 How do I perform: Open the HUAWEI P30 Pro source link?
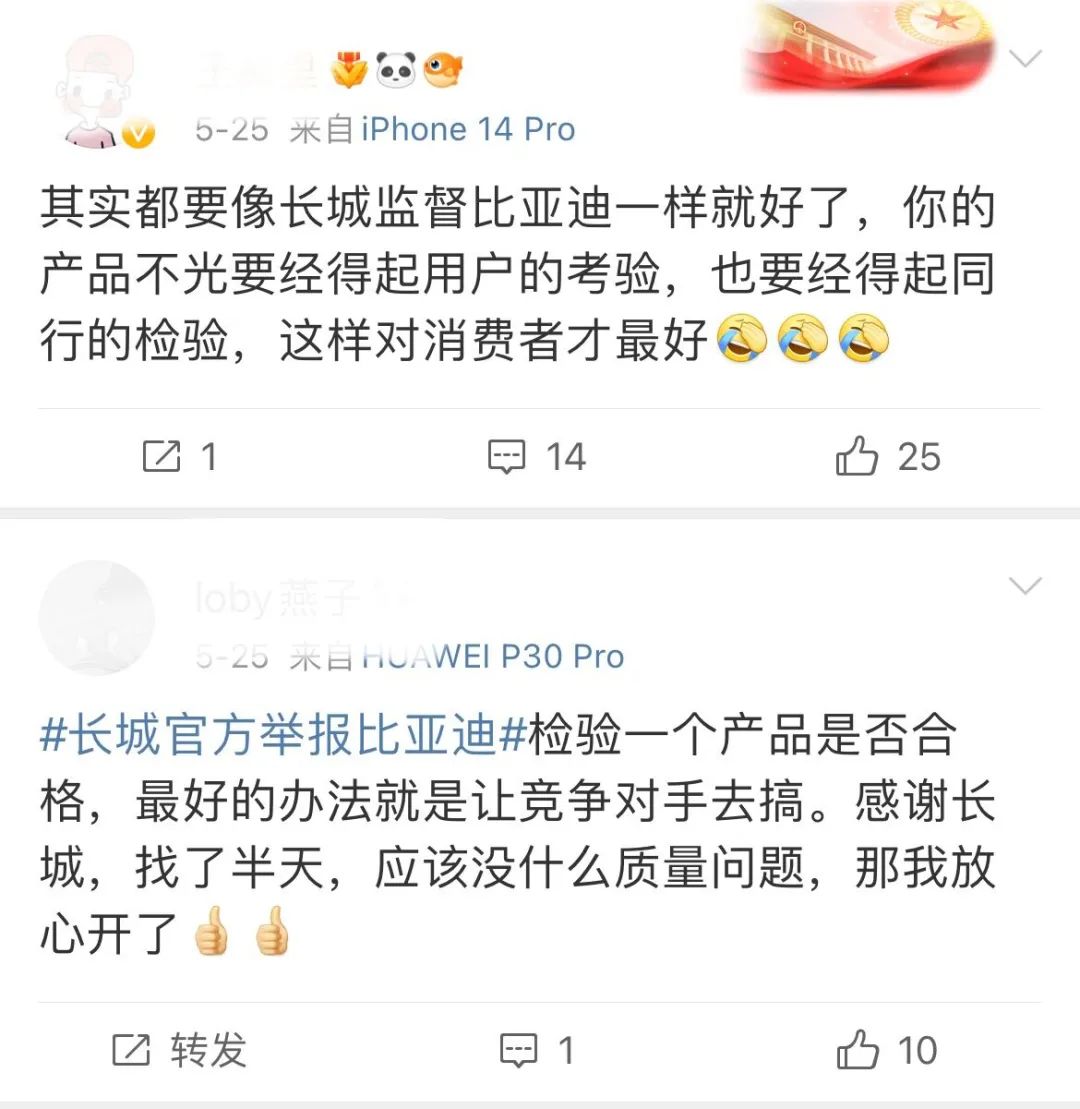(492, 656)
